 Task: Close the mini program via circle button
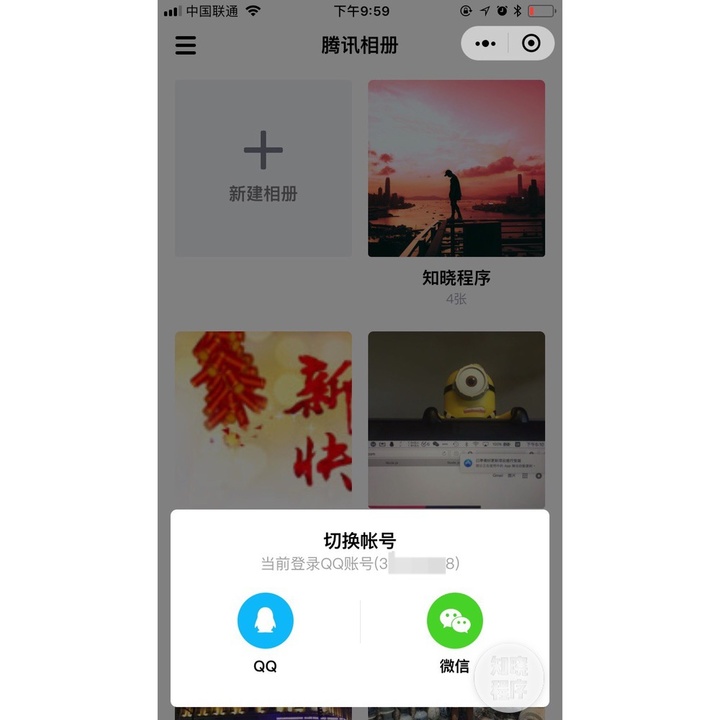point(531,44)
